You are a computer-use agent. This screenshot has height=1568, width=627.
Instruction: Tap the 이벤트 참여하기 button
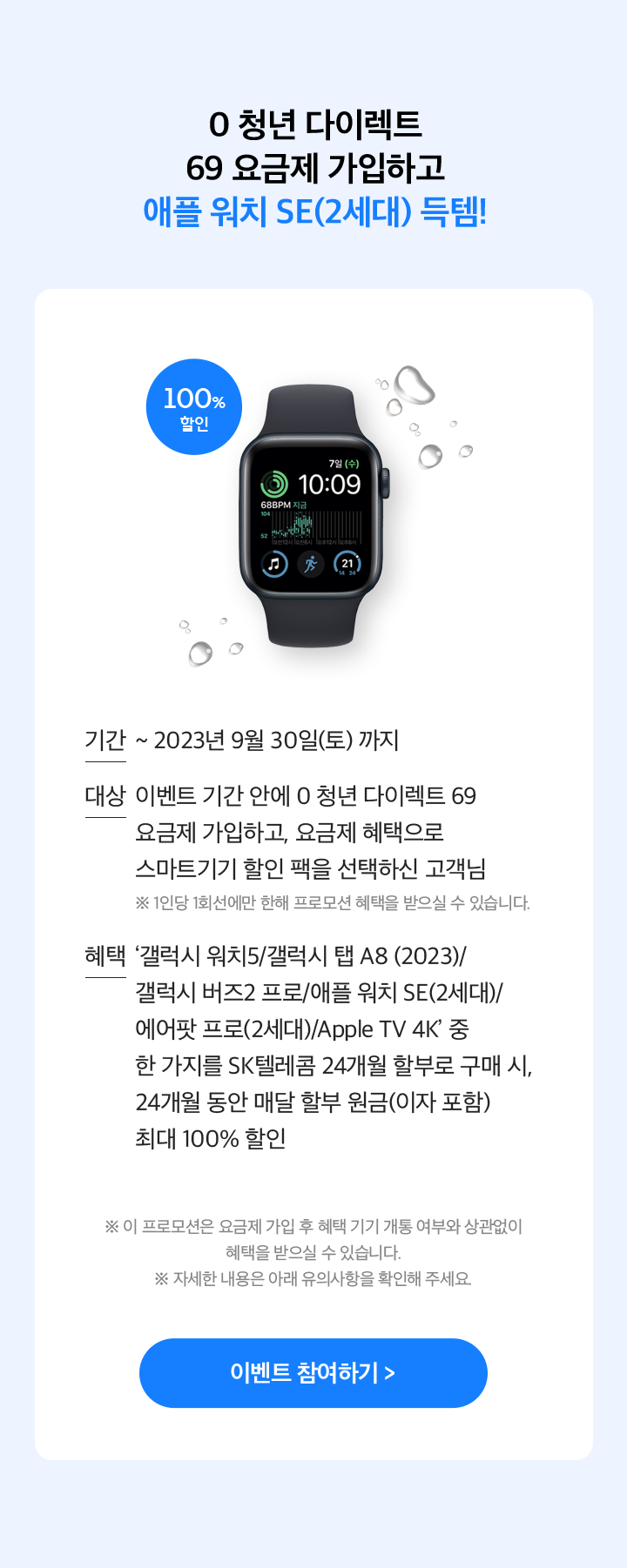[313, 1372]
